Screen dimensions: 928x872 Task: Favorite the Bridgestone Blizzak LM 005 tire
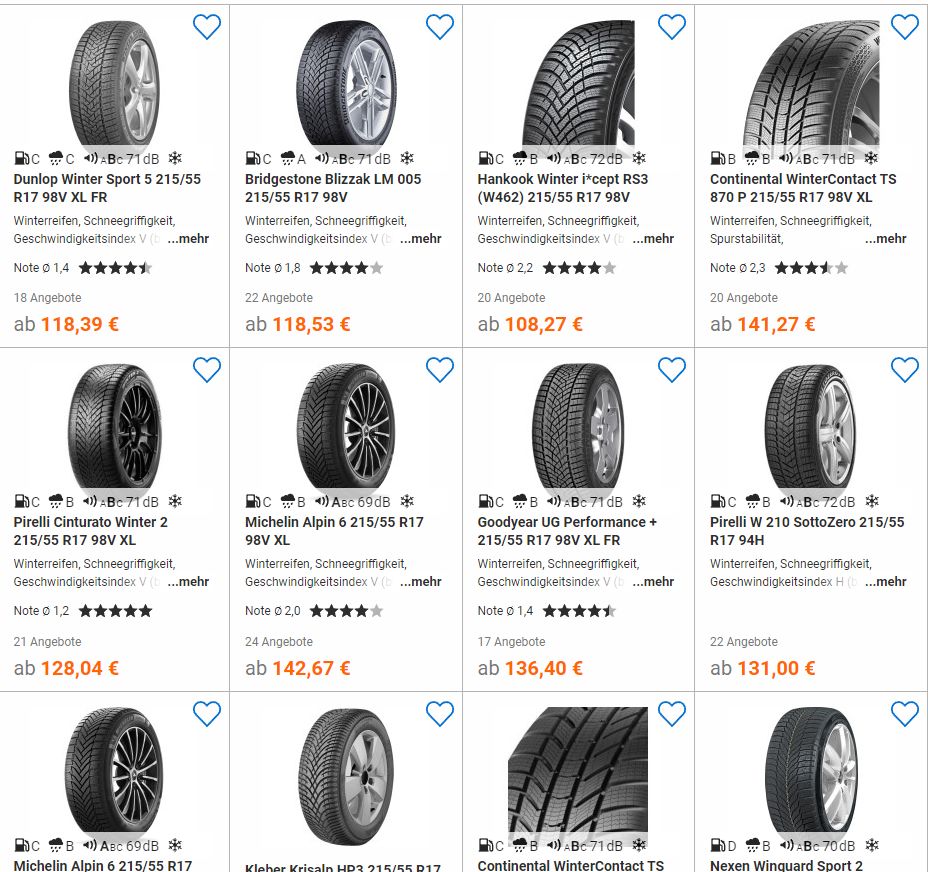coord(440,27)
